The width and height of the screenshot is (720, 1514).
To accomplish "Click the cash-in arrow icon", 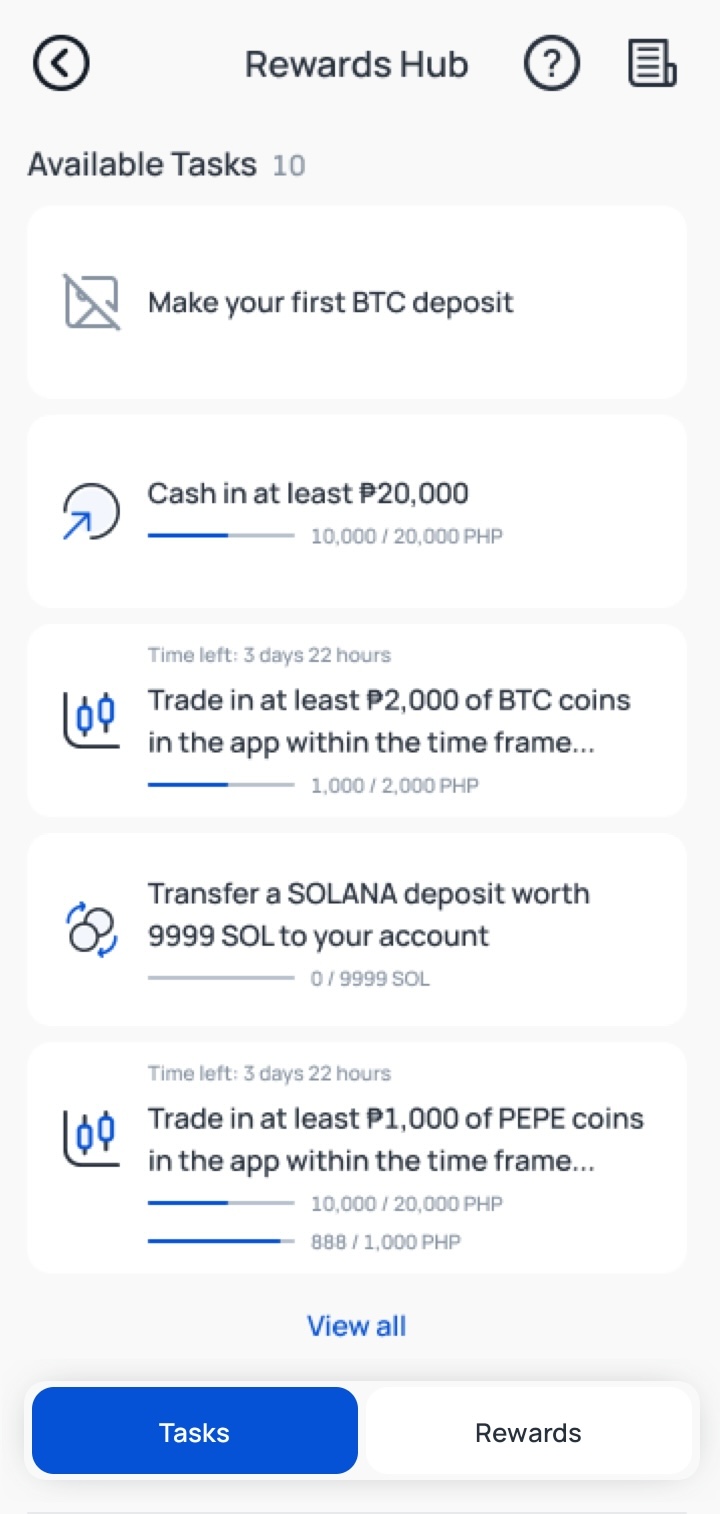I will pos(91,511).
